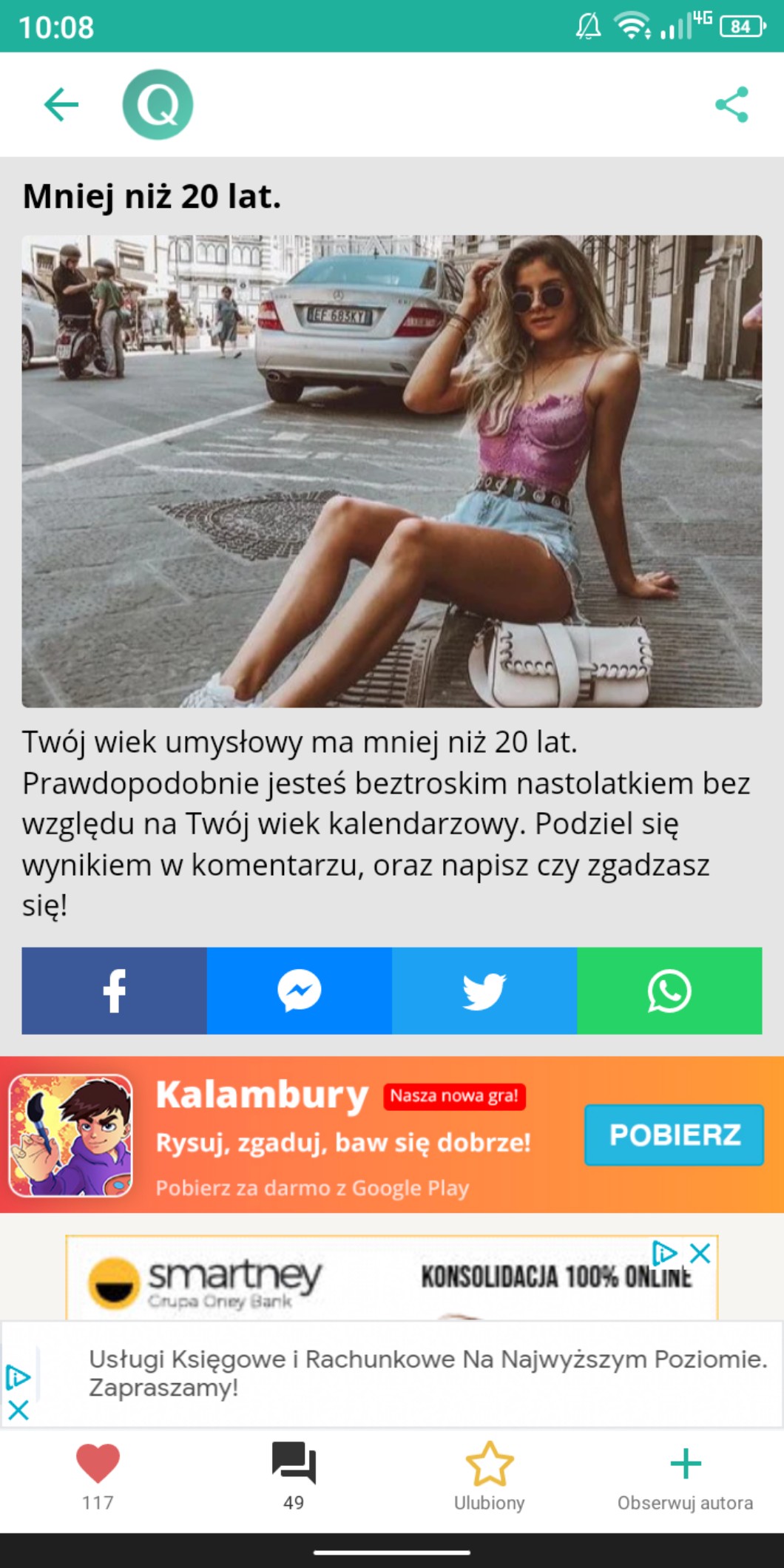Screen dimensions: 784x1568
Task: Share the result via WhatsApp
Action: click(x=669, y=990)
